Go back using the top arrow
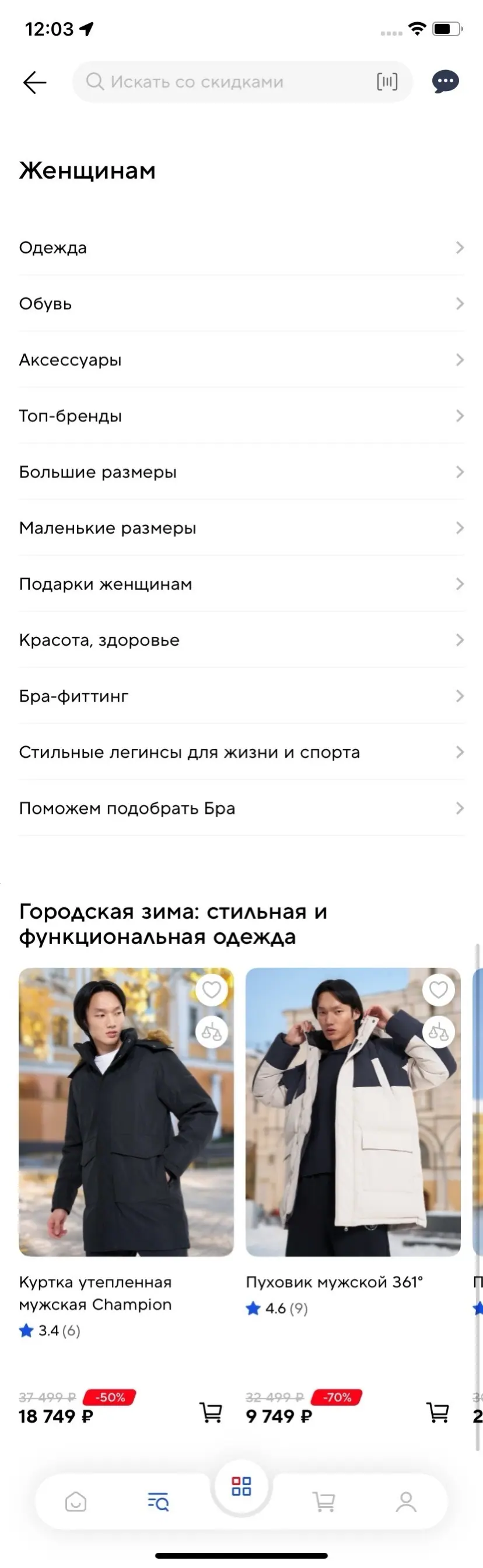Screen dimensions: 483x1568 pyautogui.click(x=34, y=82)
